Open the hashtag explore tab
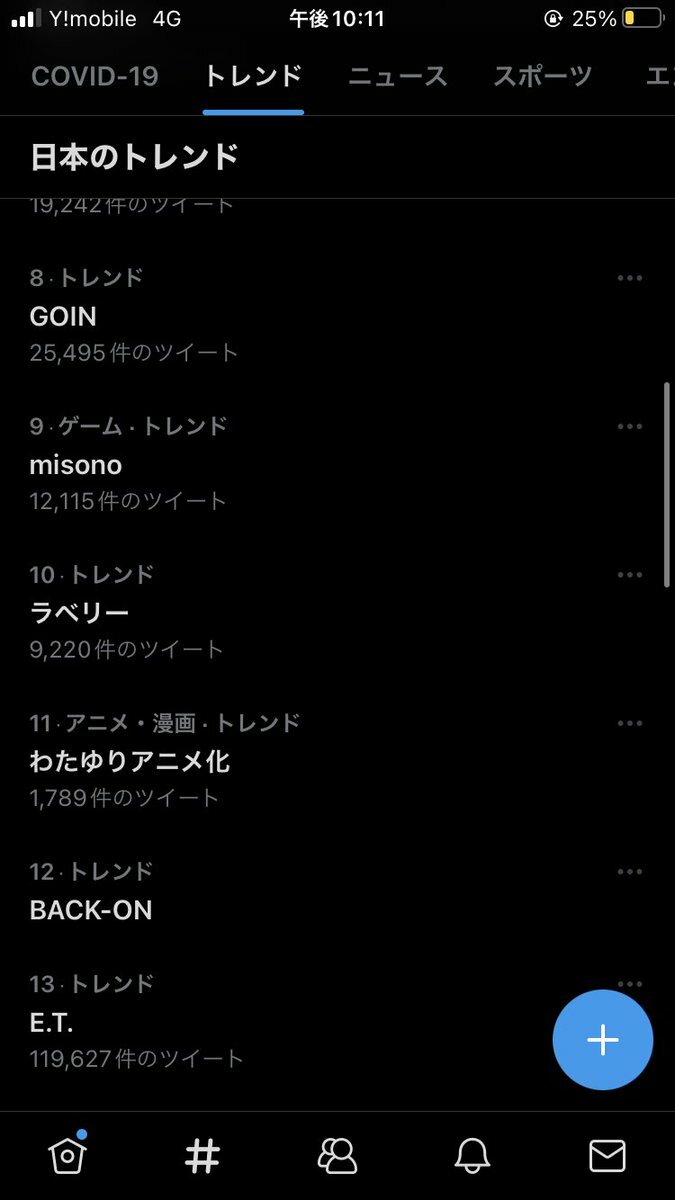The image size is (675, 1200). coord(202,1156)
